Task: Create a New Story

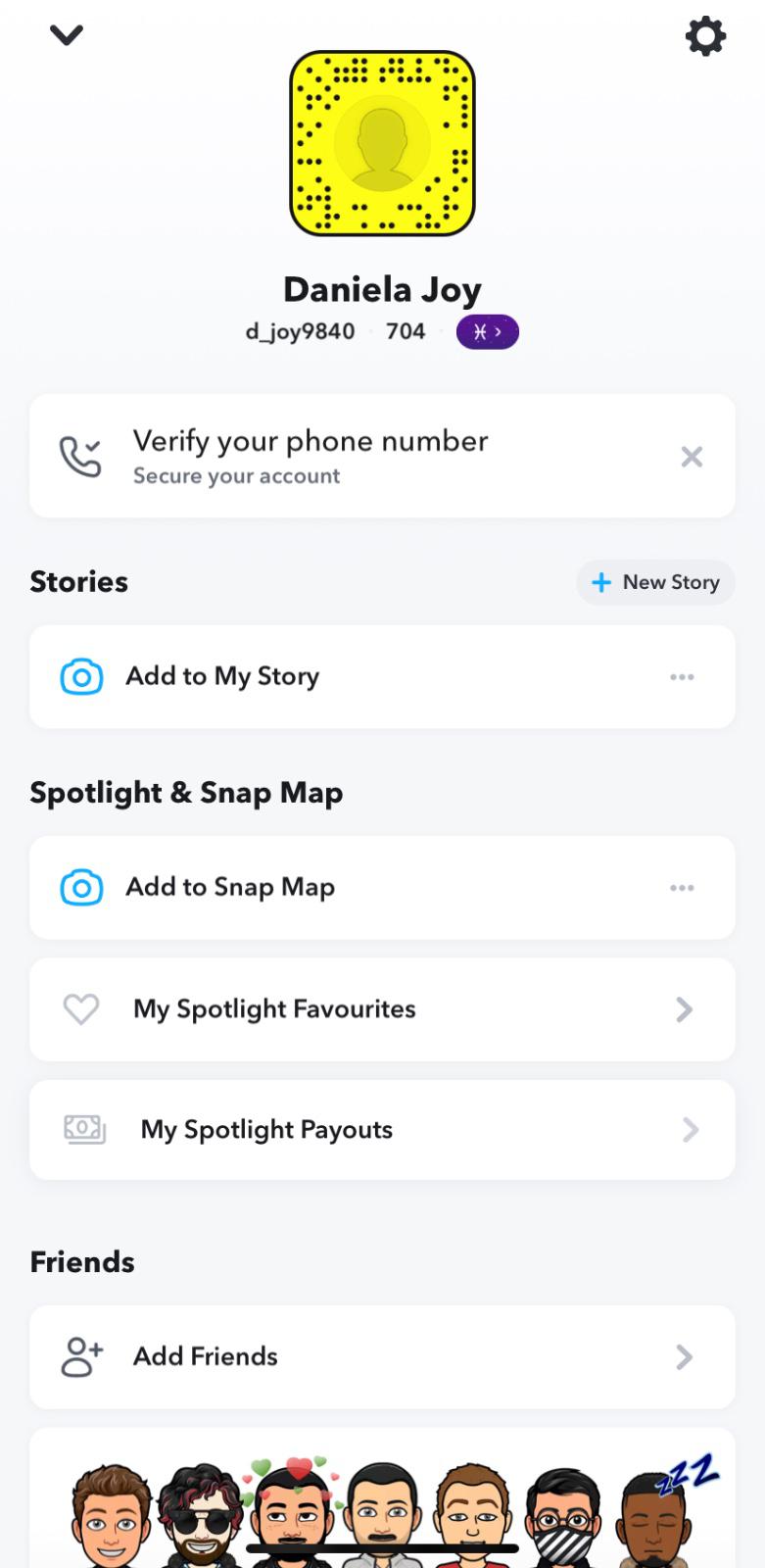Action: tap(655, 582)
